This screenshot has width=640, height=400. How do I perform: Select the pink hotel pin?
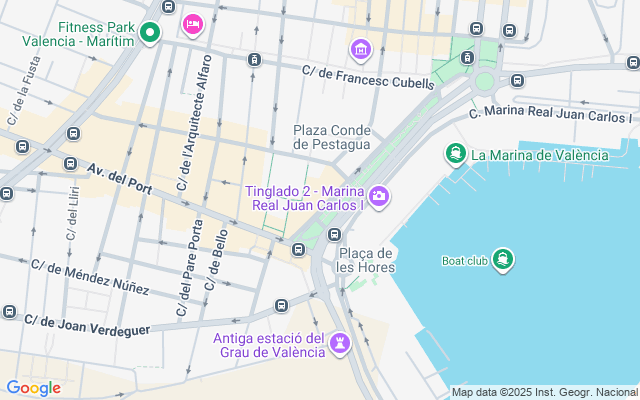click(x=192, y=22)
